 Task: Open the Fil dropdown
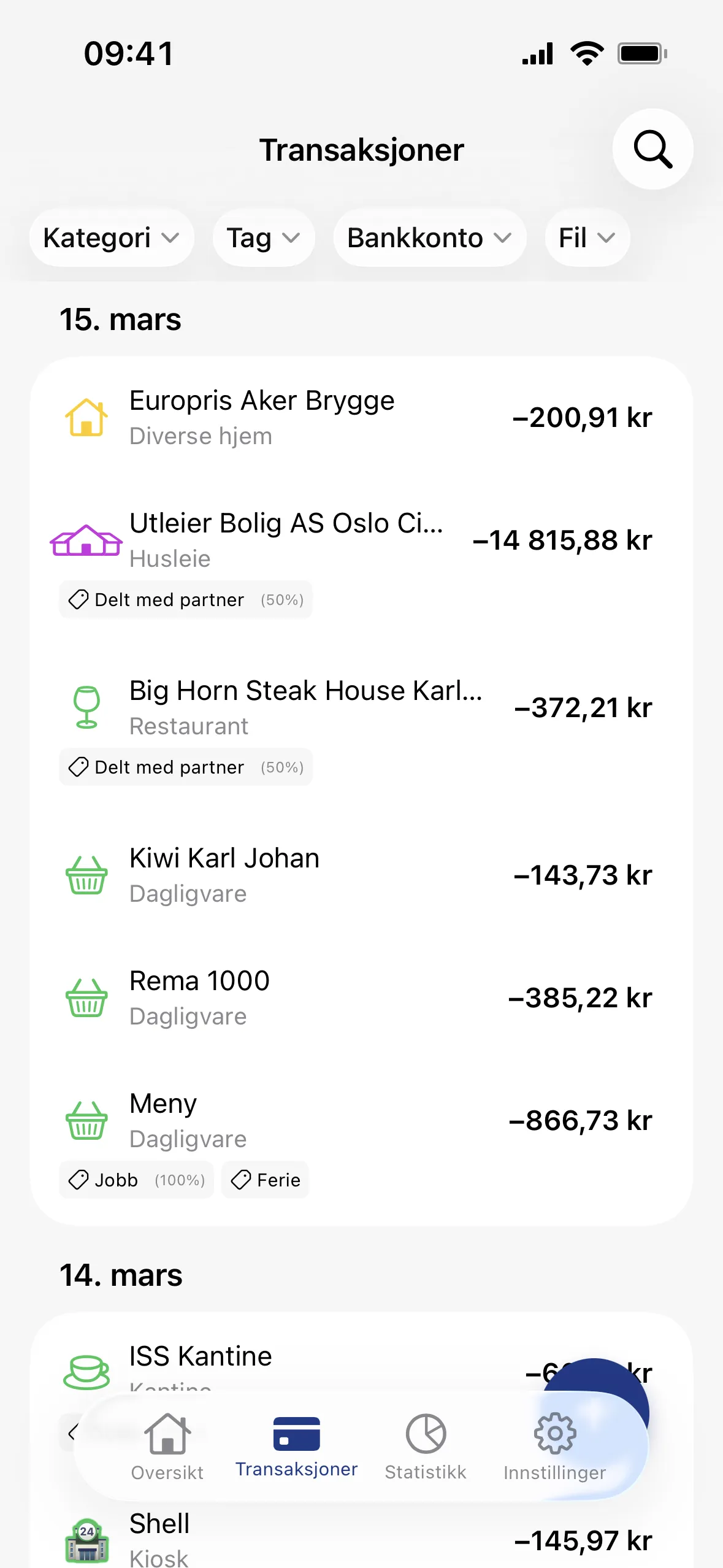tap(586, 238)
